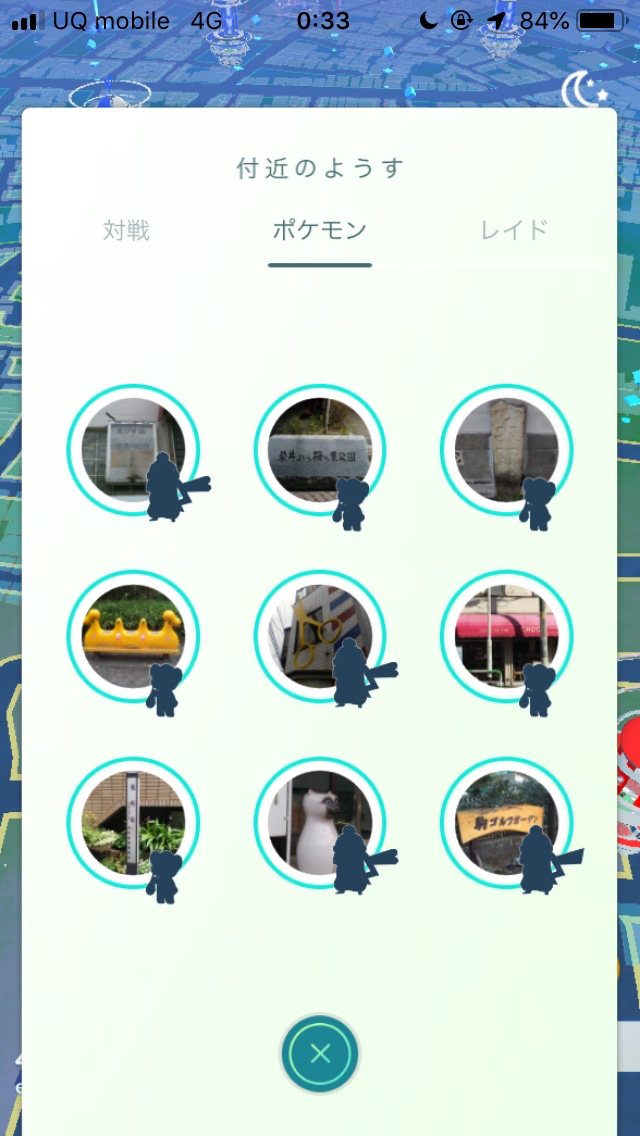Viewport: 640px width, 1136px height.
Task: Select the PokéStop with the yellow golf signboard
Action: coord(506,823)
